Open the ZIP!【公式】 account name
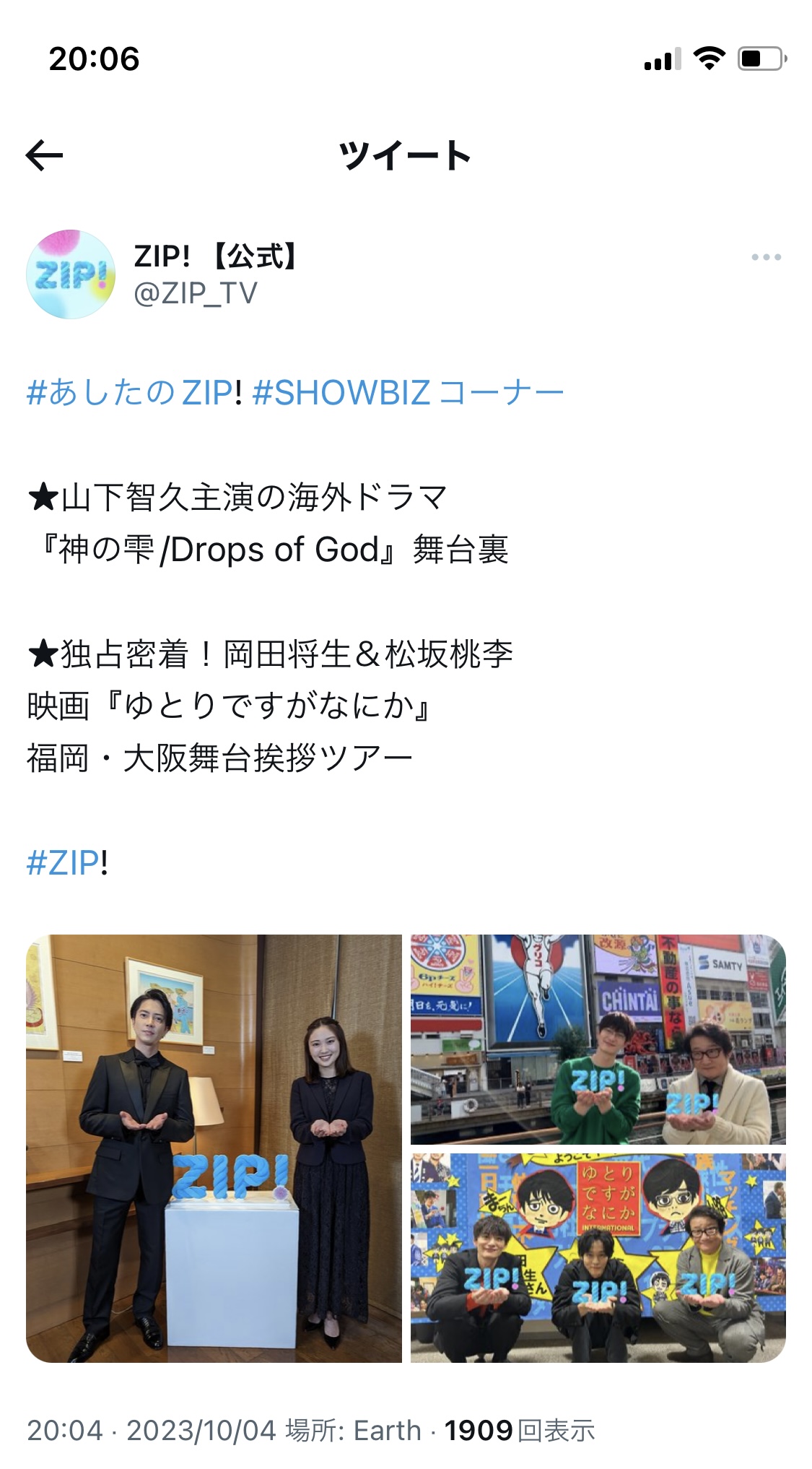The width and height of the screenshot is (812, 1469). click(x=216, y=256)
